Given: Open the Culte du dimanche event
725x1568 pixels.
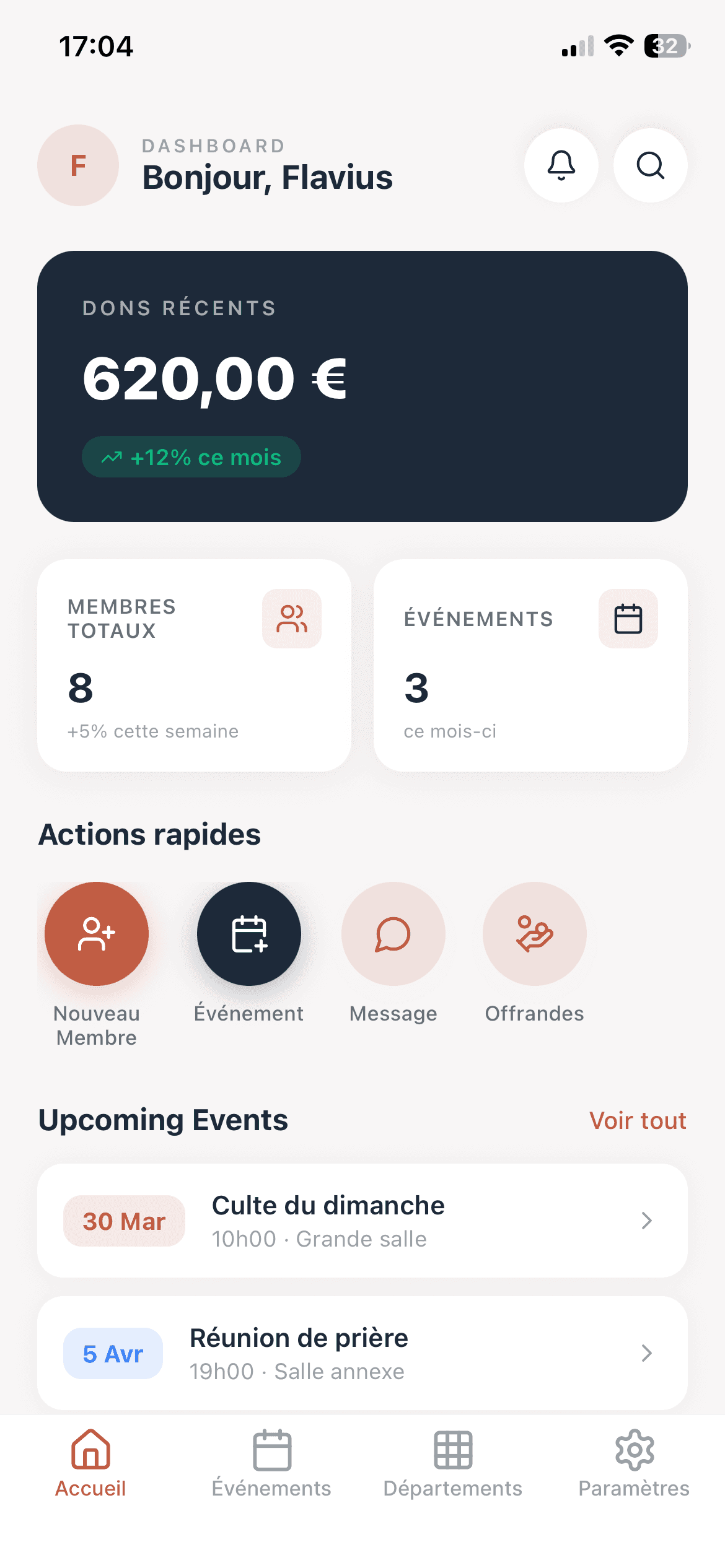Looking at the screenshot, I should tap(362, 1221).
